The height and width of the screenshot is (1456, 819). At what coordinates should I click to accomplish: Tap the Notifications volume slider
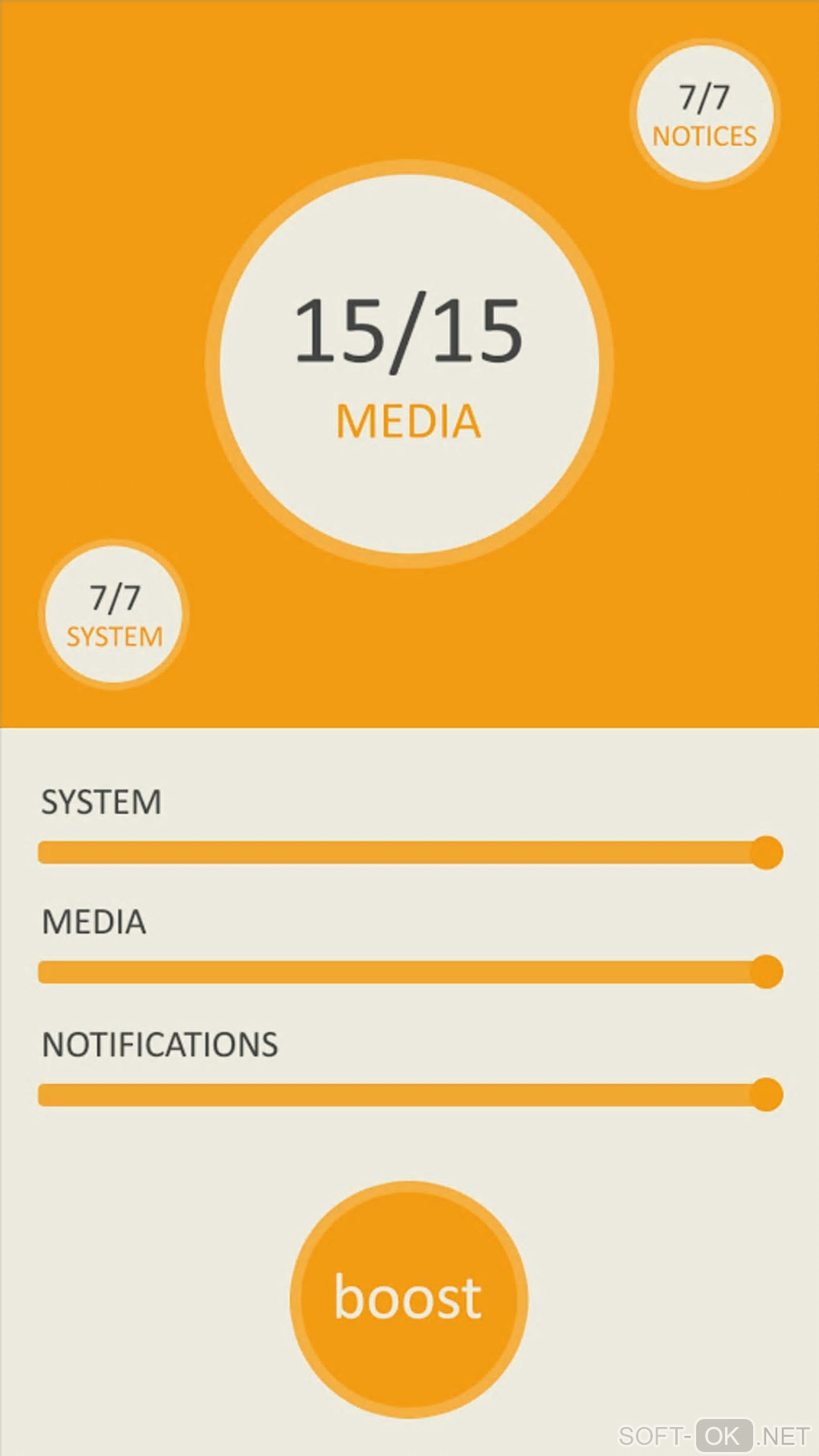coord(409,1095)
